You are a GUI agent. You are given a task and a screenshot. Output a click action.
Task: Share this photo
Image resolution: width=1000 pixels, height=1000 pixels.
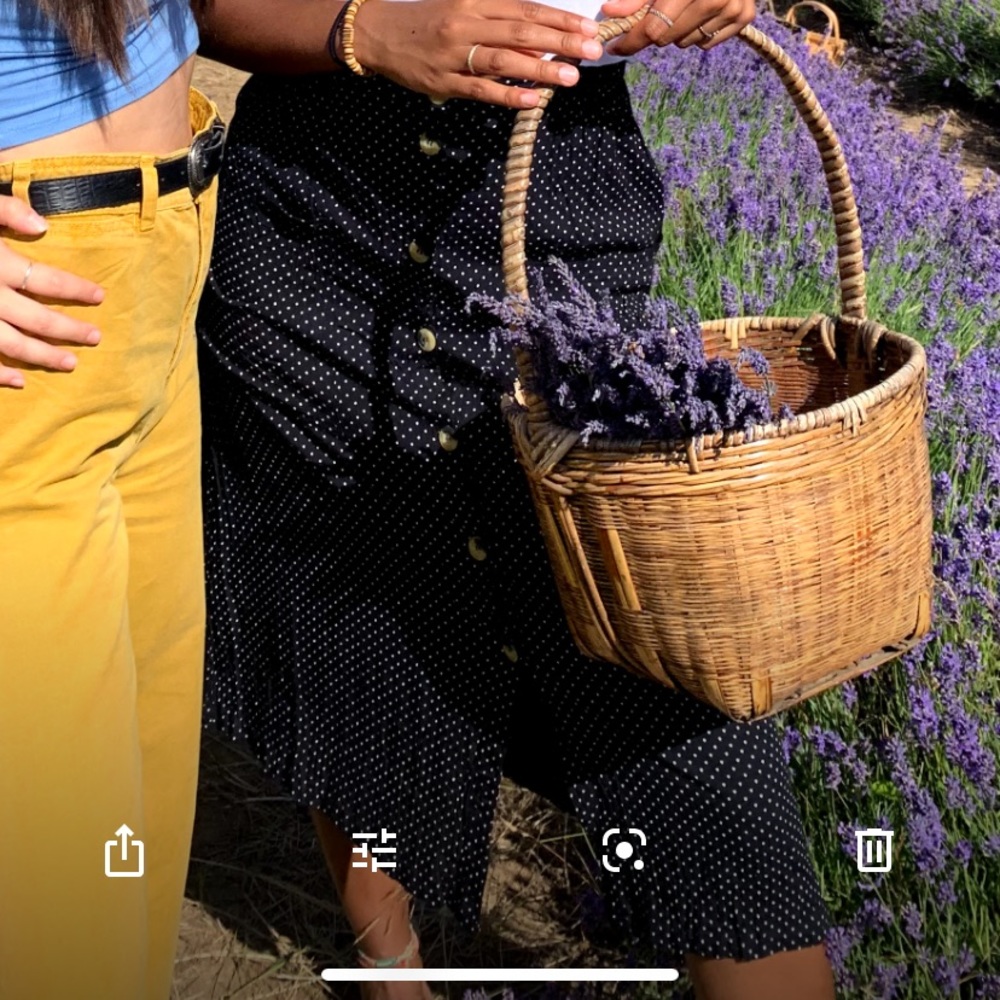click(124, 851)
